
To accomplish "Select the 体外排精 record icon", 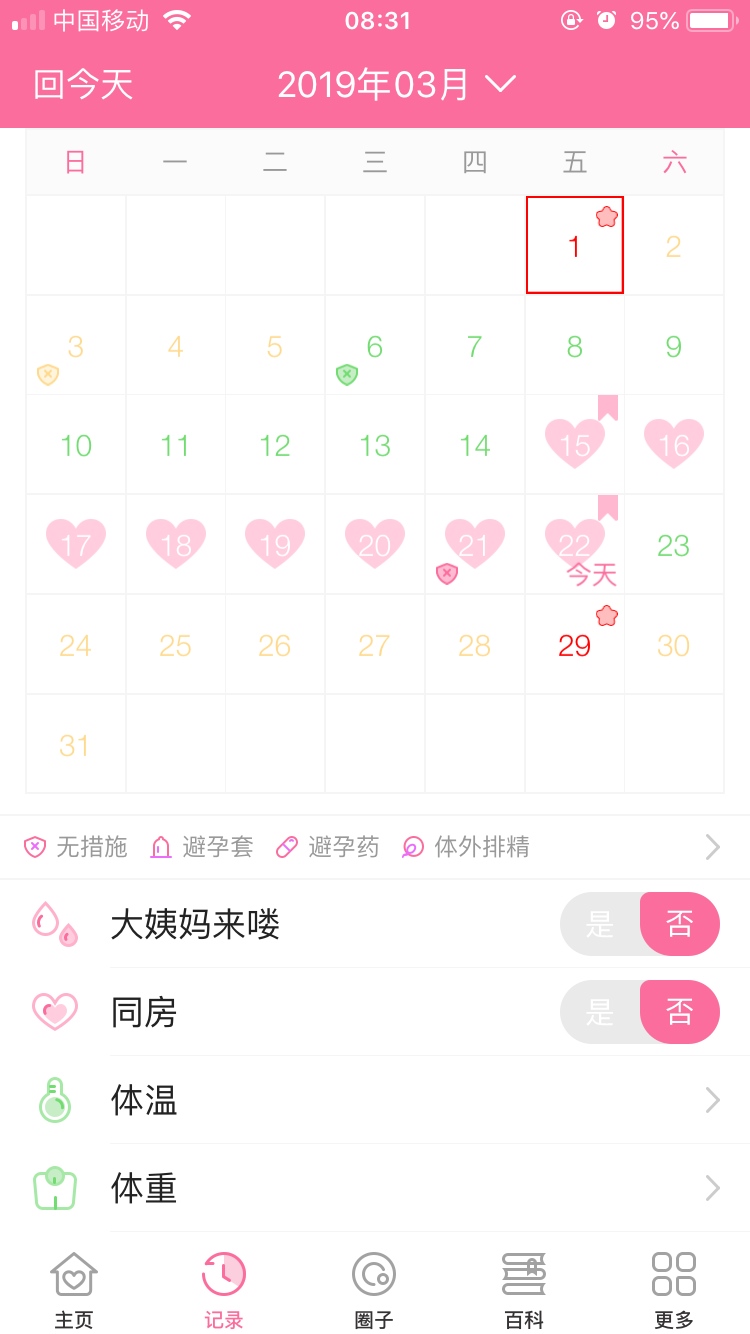I will 412,847.
